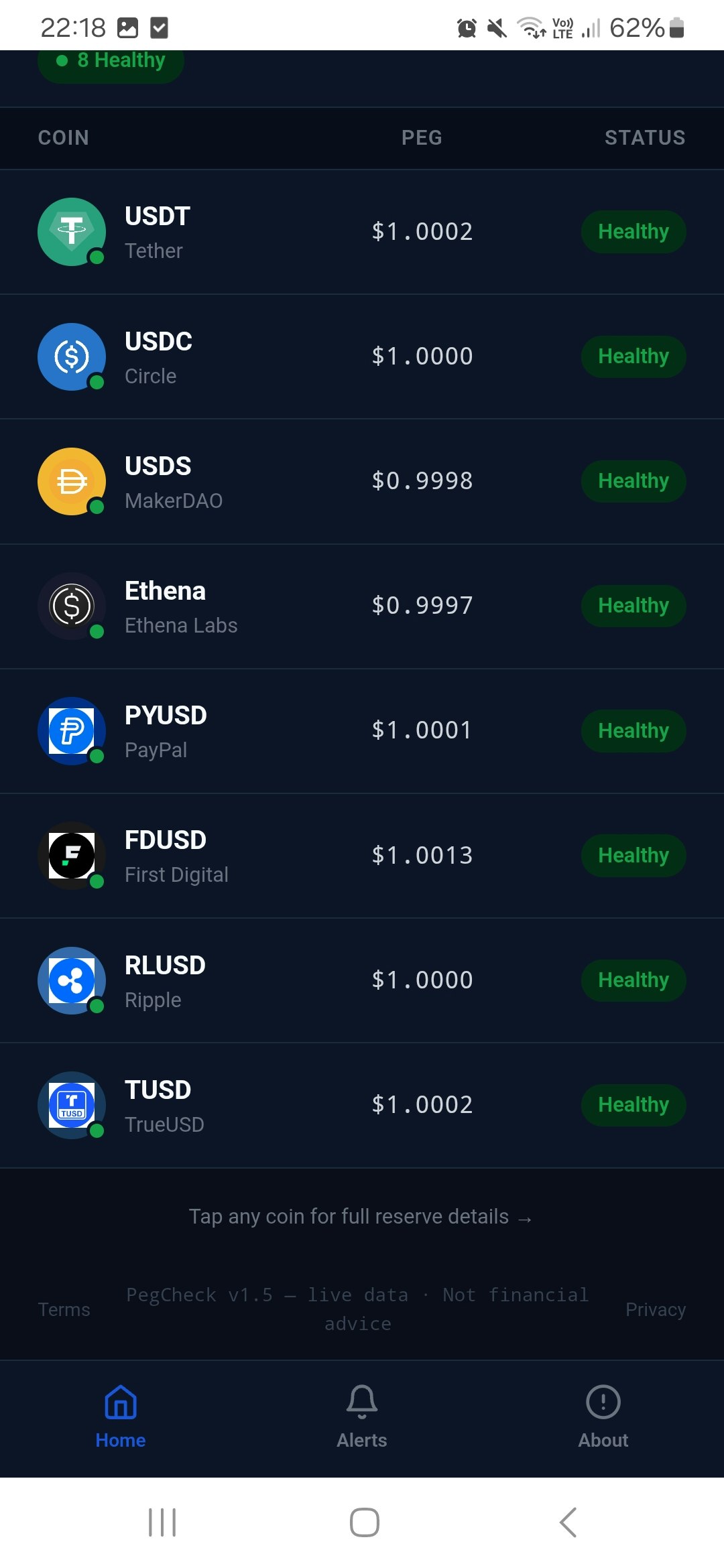The height and width of the screenshot is (1568, 724).
Task: Open the Terms link
Action: pyautogui.click(x=64, y=1309)
